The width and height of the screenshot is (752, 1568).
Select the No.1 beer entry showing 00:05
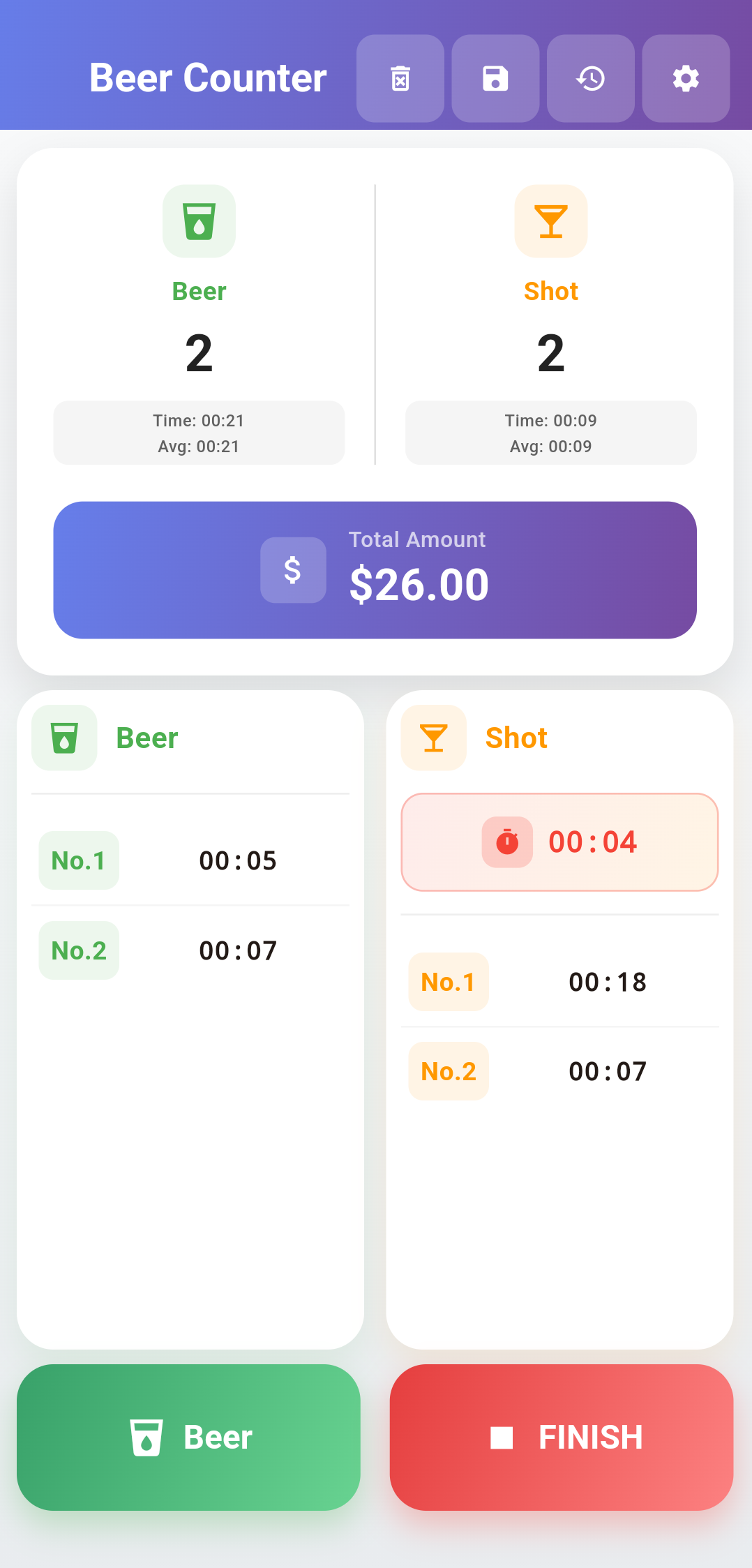189,860
